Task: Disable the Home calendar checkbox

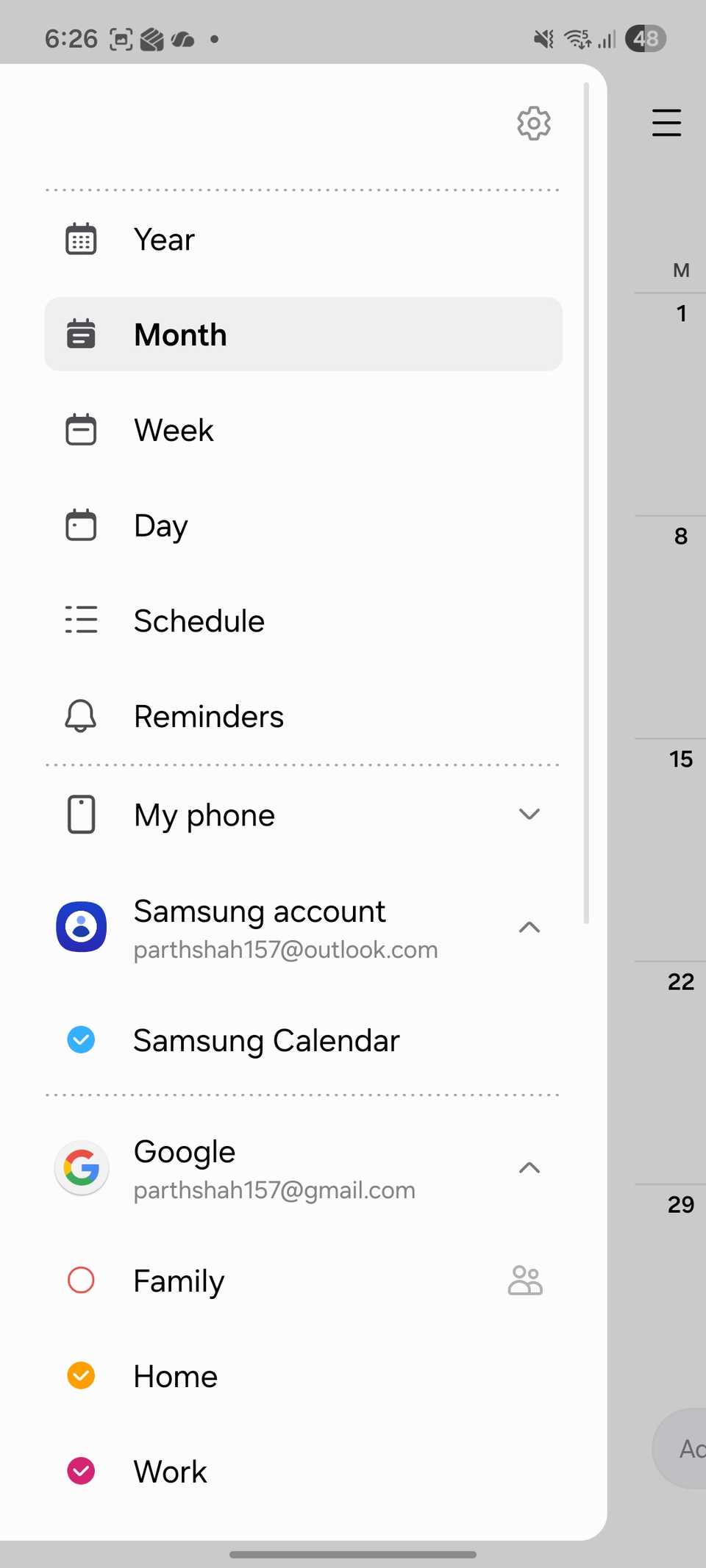Action: [x=81, y=1375]
